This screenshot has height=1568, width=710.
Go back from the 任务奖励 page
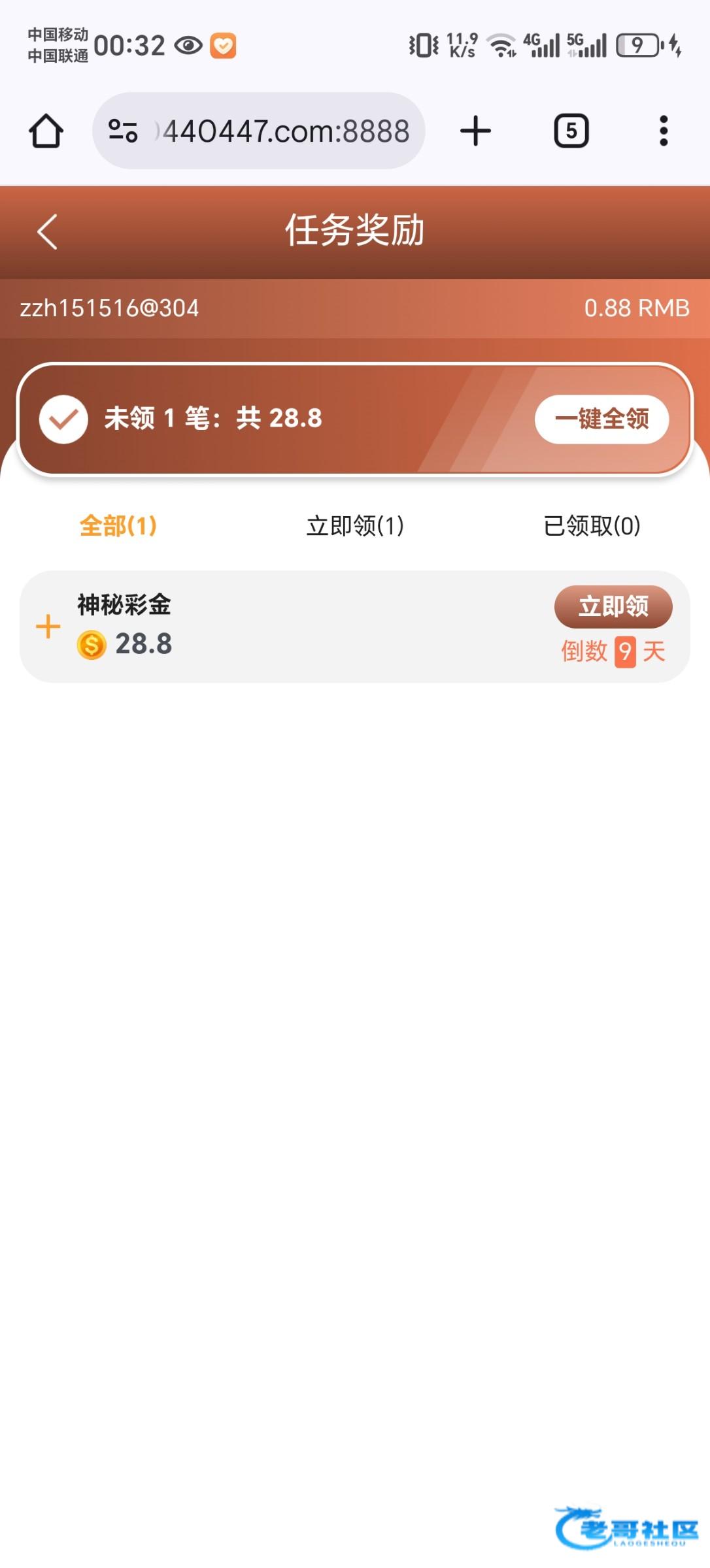tap(47, 232)
